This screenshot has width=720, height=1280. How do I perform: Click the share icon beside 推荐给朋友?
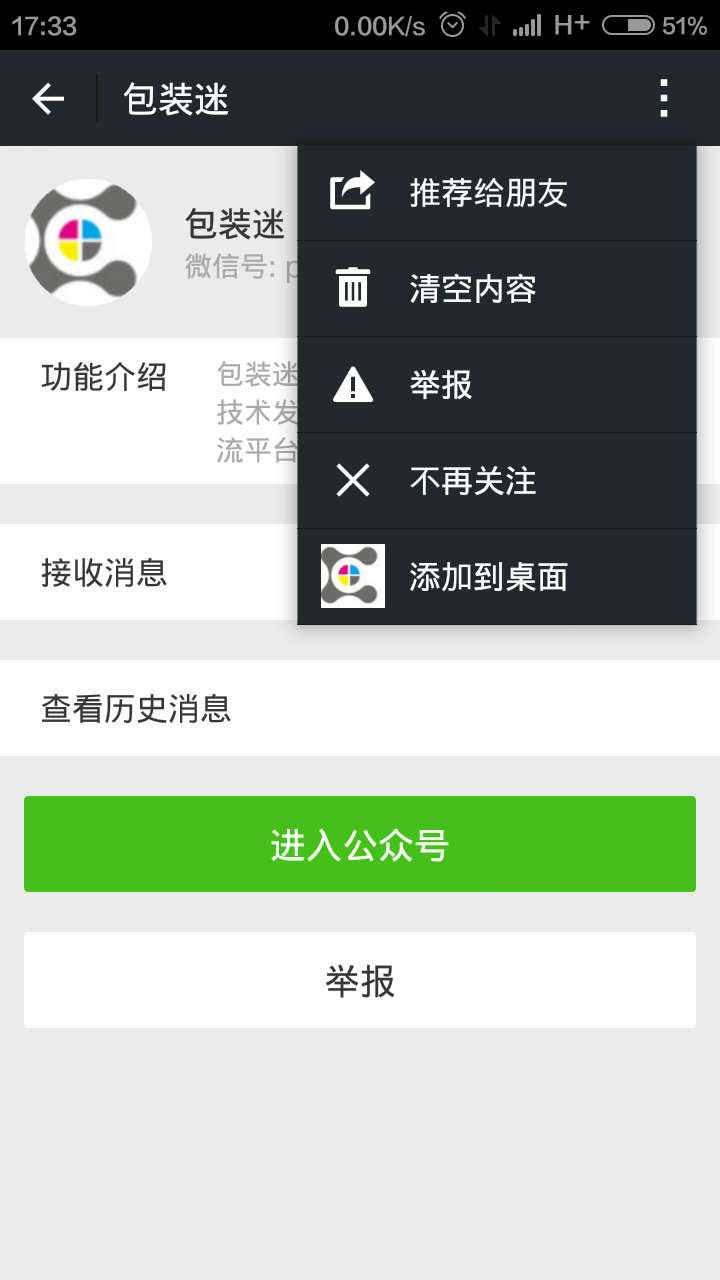(x=352, y=191)
